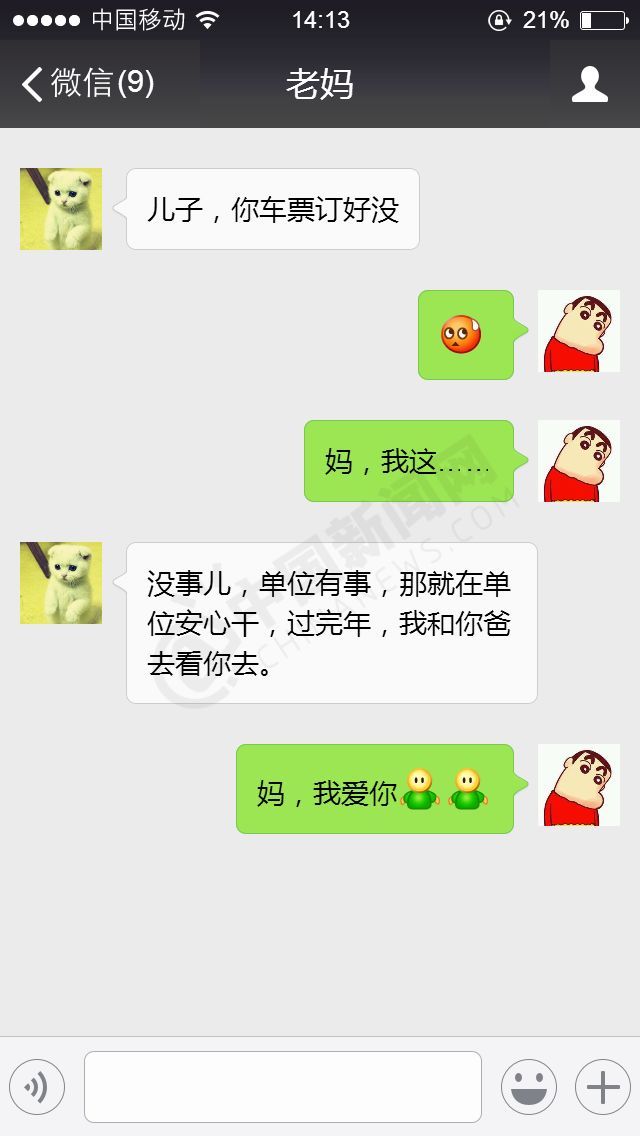Tap my avatar beside 妈,我爱你
The height and width of the screenshot is (1136, 640).
tap(579, 785)
